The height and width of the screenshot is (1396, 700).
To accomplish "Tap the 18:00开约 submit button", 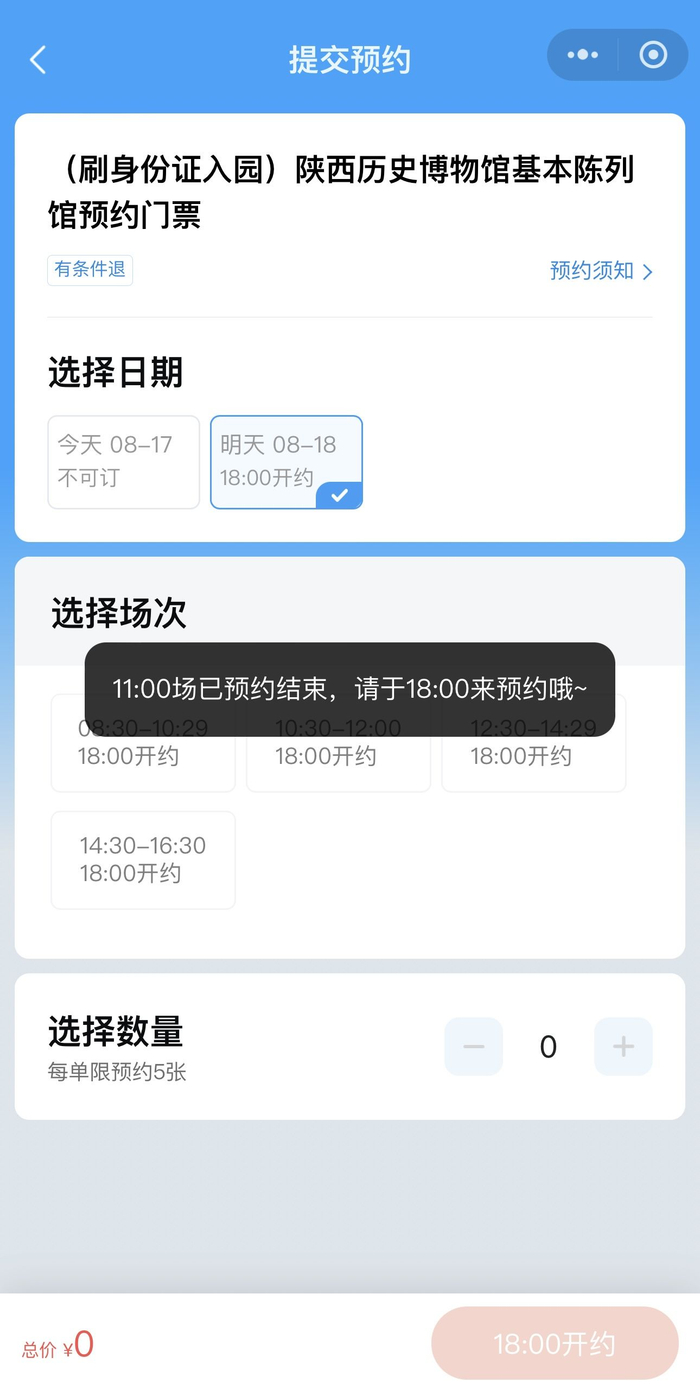I will click(x=554, y=1344).
